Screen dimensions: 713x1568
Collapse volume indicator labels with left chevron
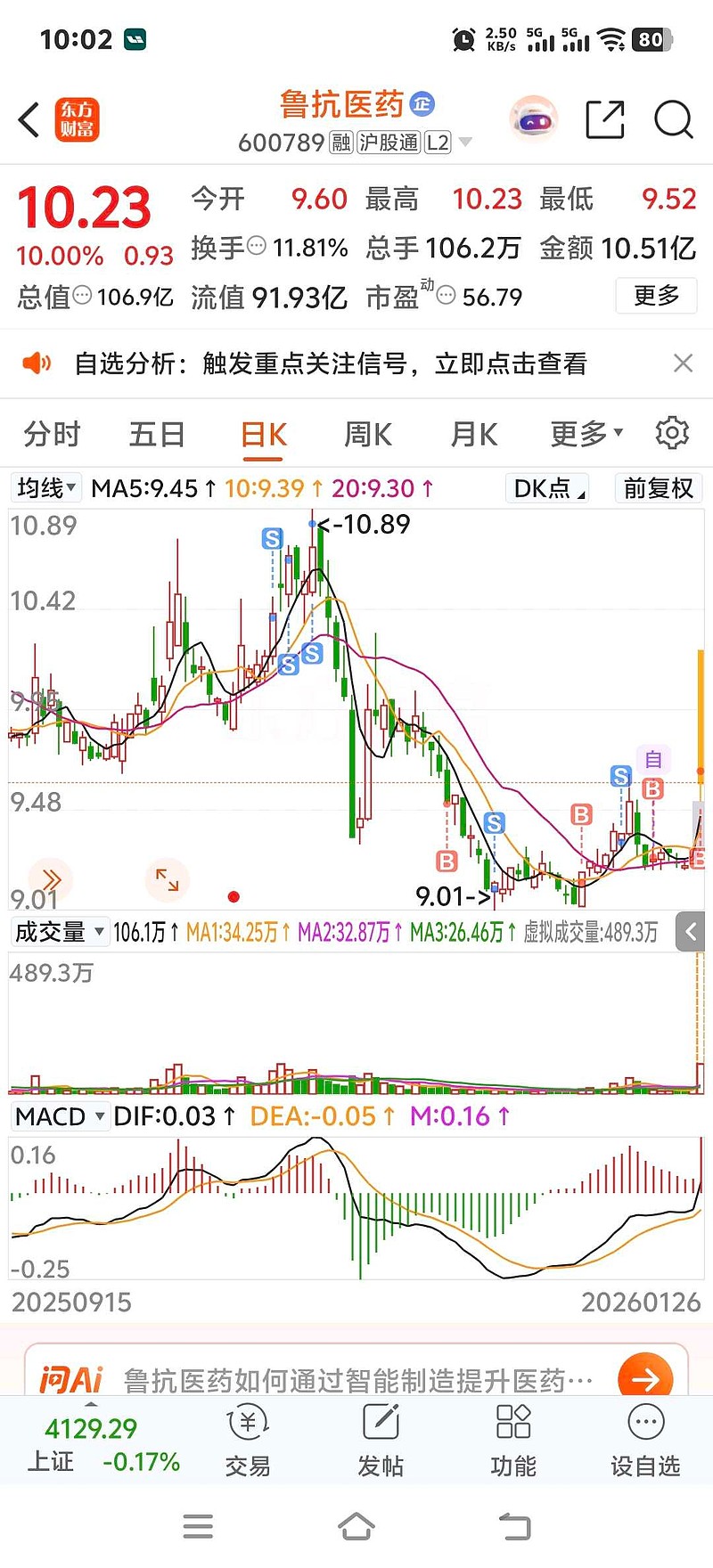pos(691,931)
